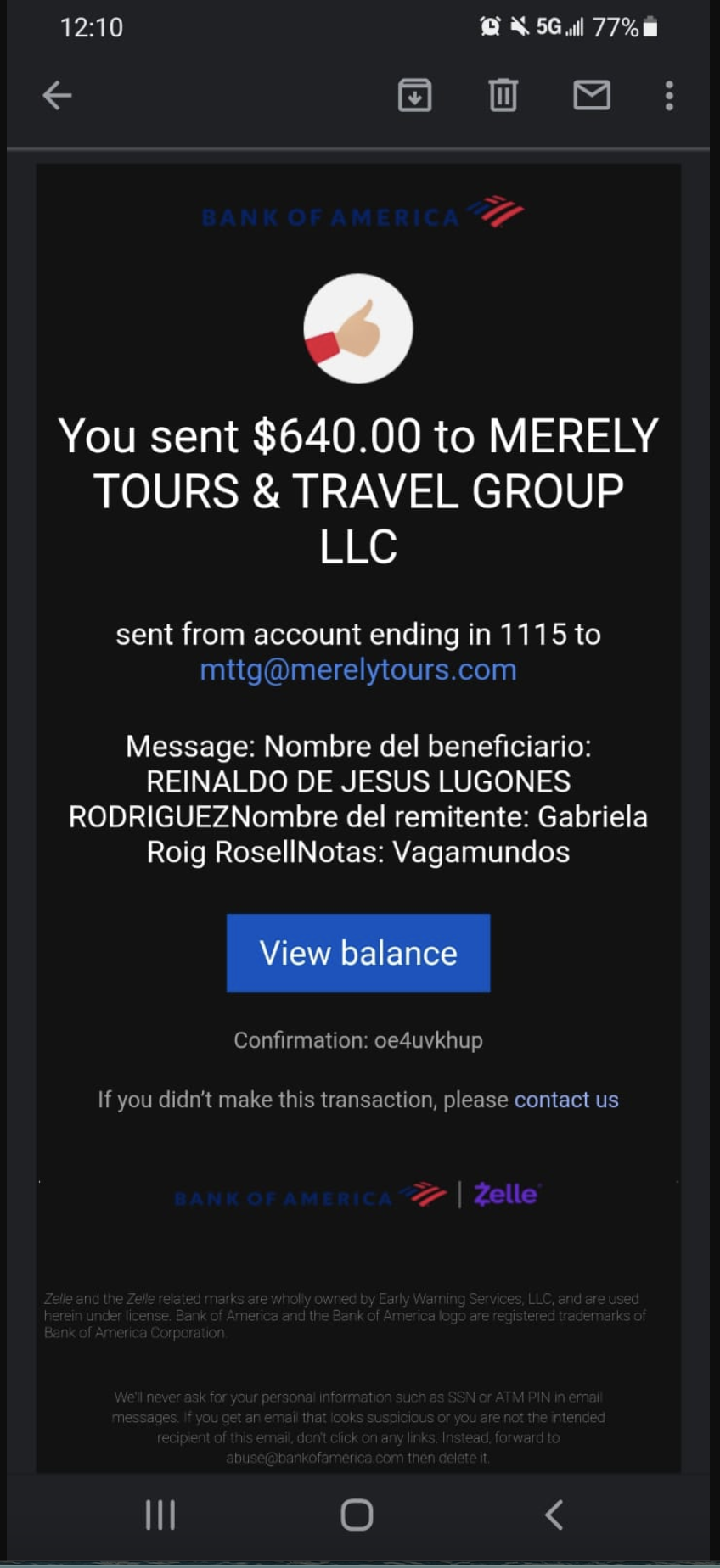Mark this email as unread

coord(592,95)
